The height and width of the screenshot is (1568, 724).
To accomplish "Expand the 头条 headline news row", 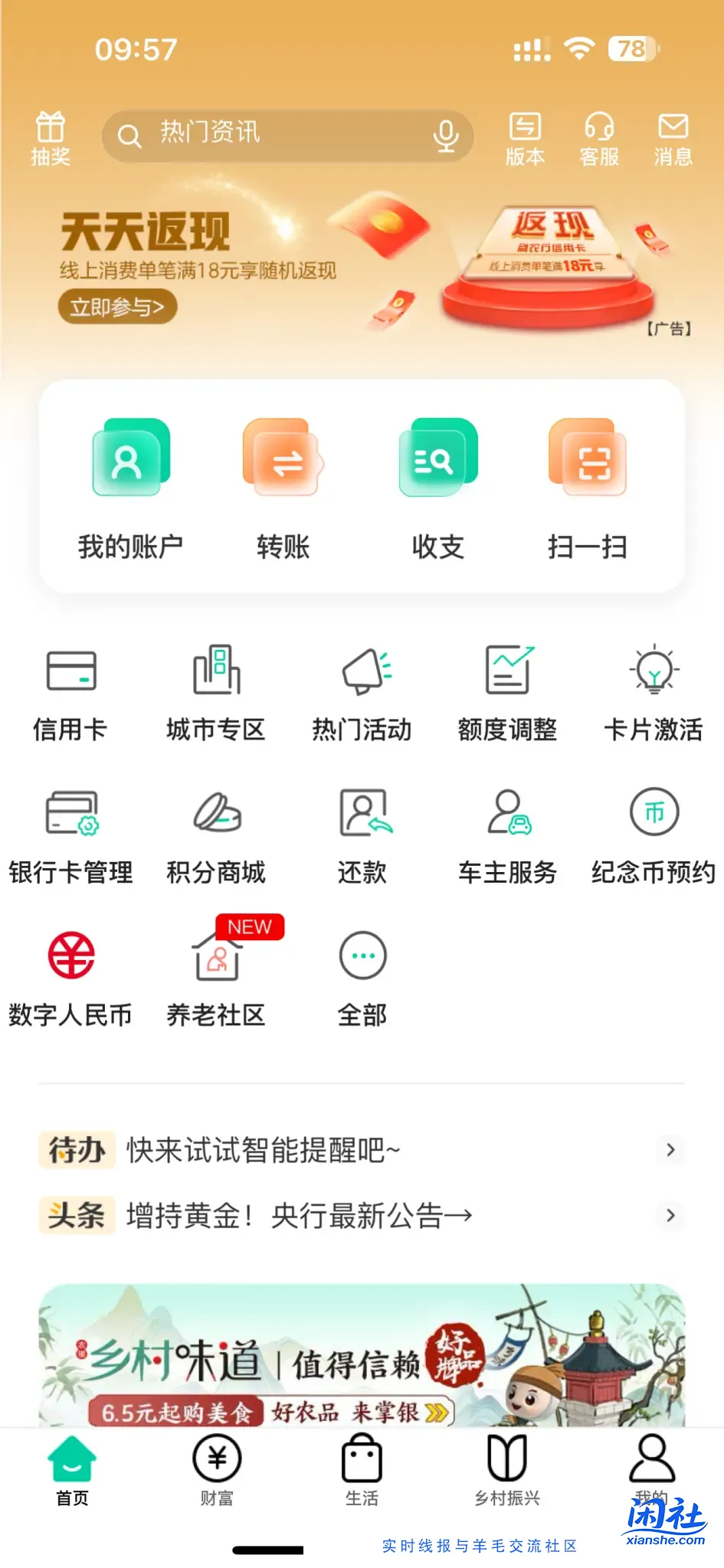I will [x=362, y=1216].
